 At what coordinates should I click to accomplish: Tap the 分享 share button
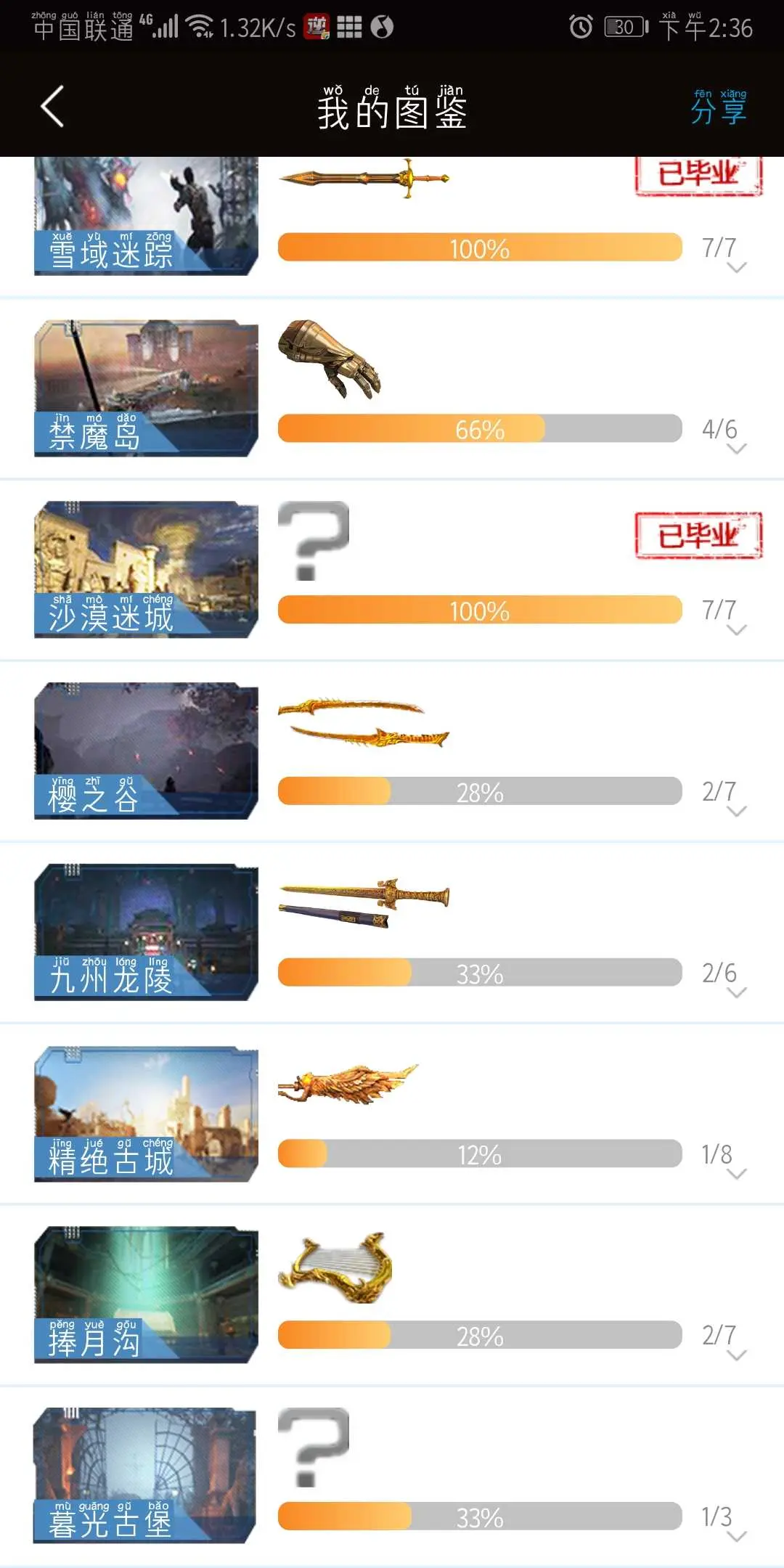point(719,107)
